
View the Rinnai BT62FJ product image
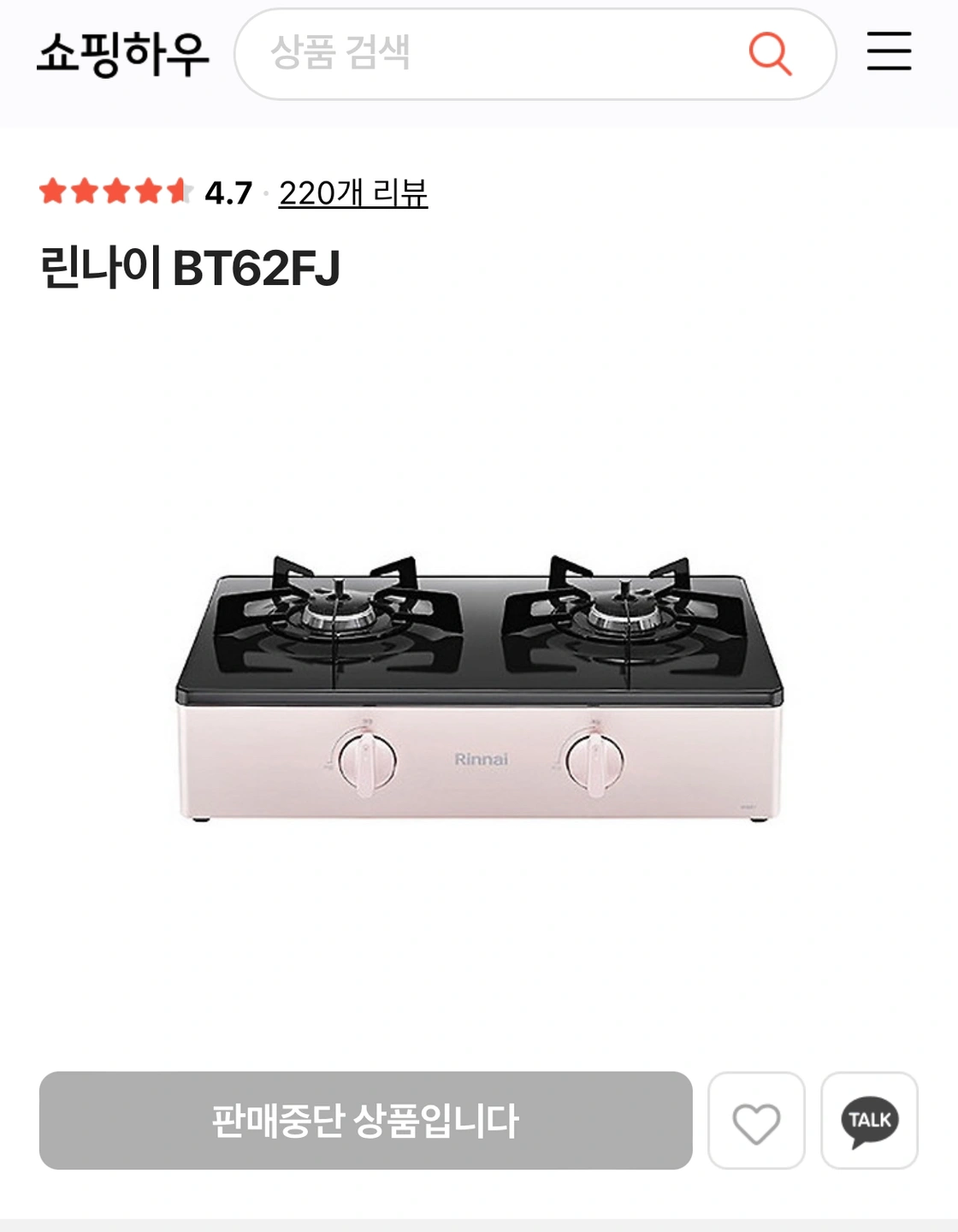coord(479,689)
